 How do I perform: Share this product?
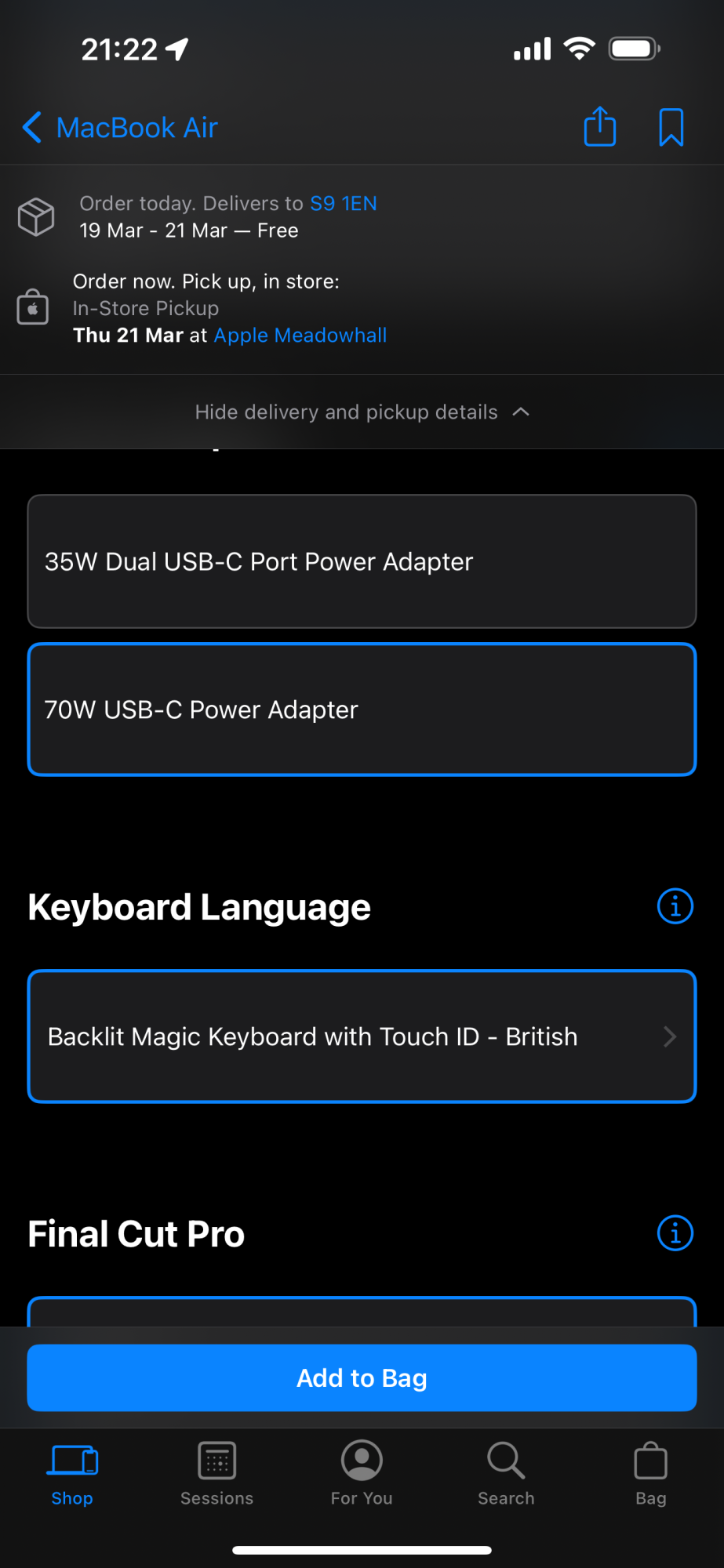point(600,126)
